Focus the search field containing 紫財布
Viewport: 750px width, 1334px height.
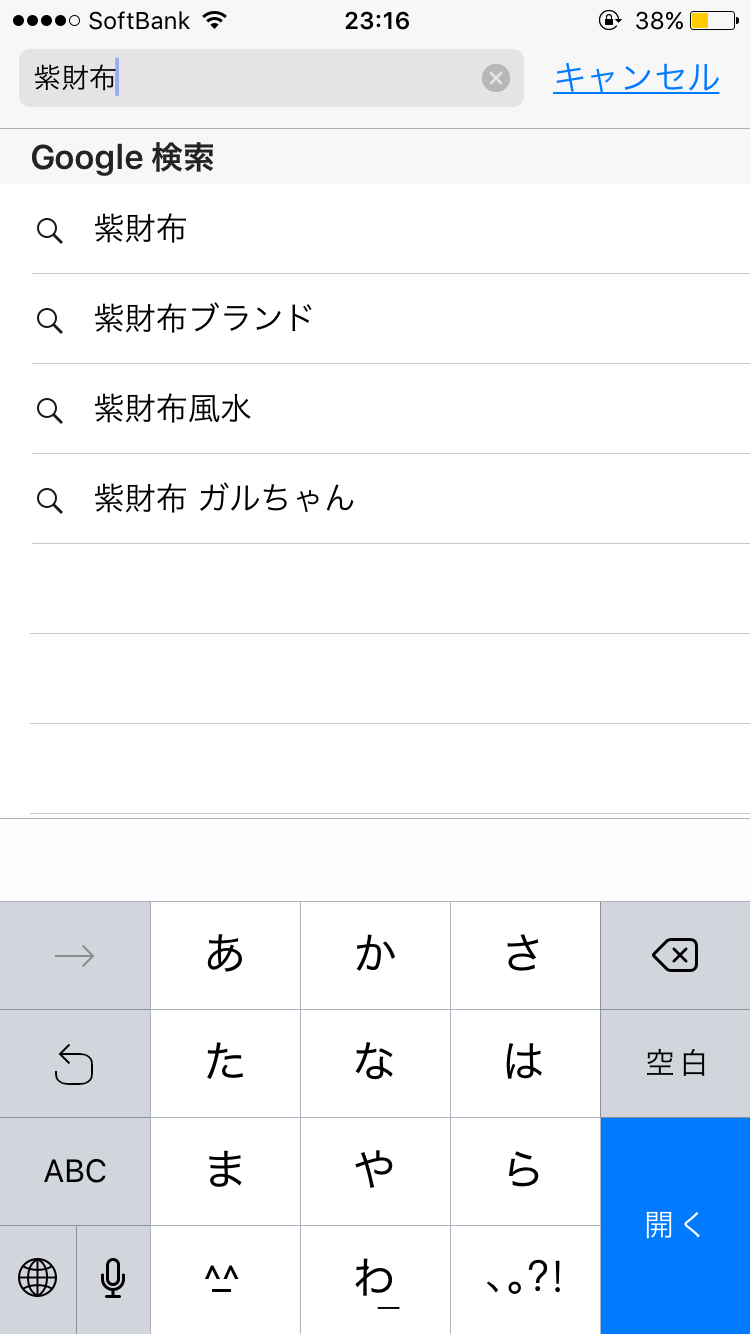[271, 78]
